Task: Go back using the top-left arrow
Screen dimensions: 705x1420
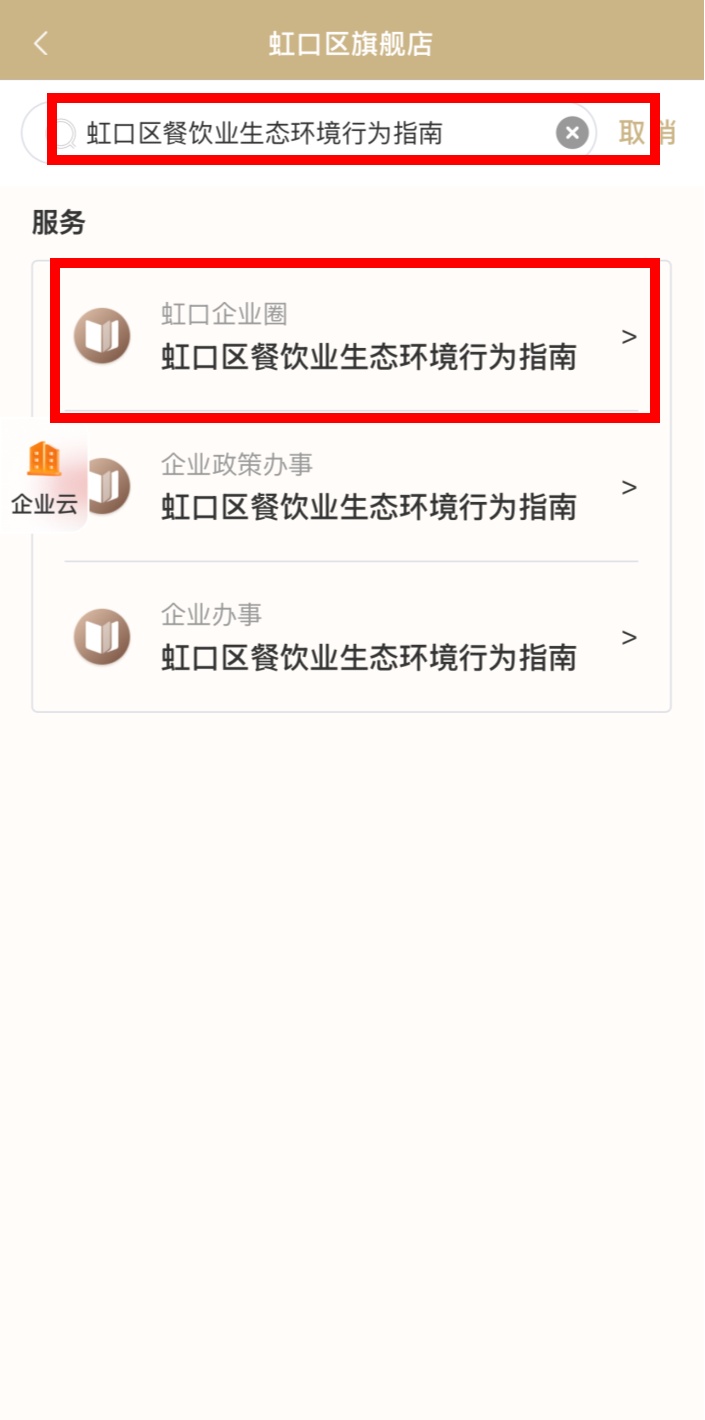Action: (x=40, y=44)
